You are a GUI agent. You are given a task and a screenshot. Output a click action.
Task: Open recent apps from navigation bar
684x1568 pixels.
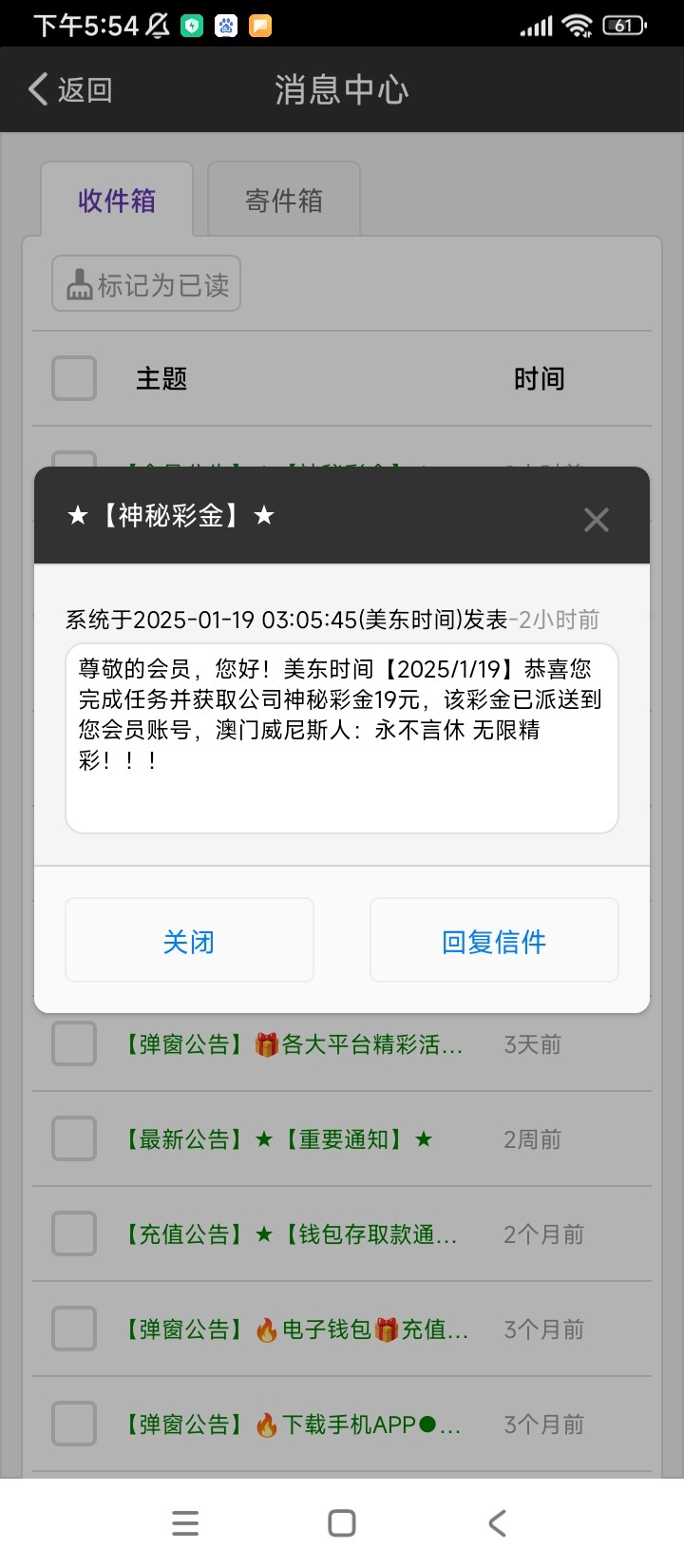tap(185, 1523)
